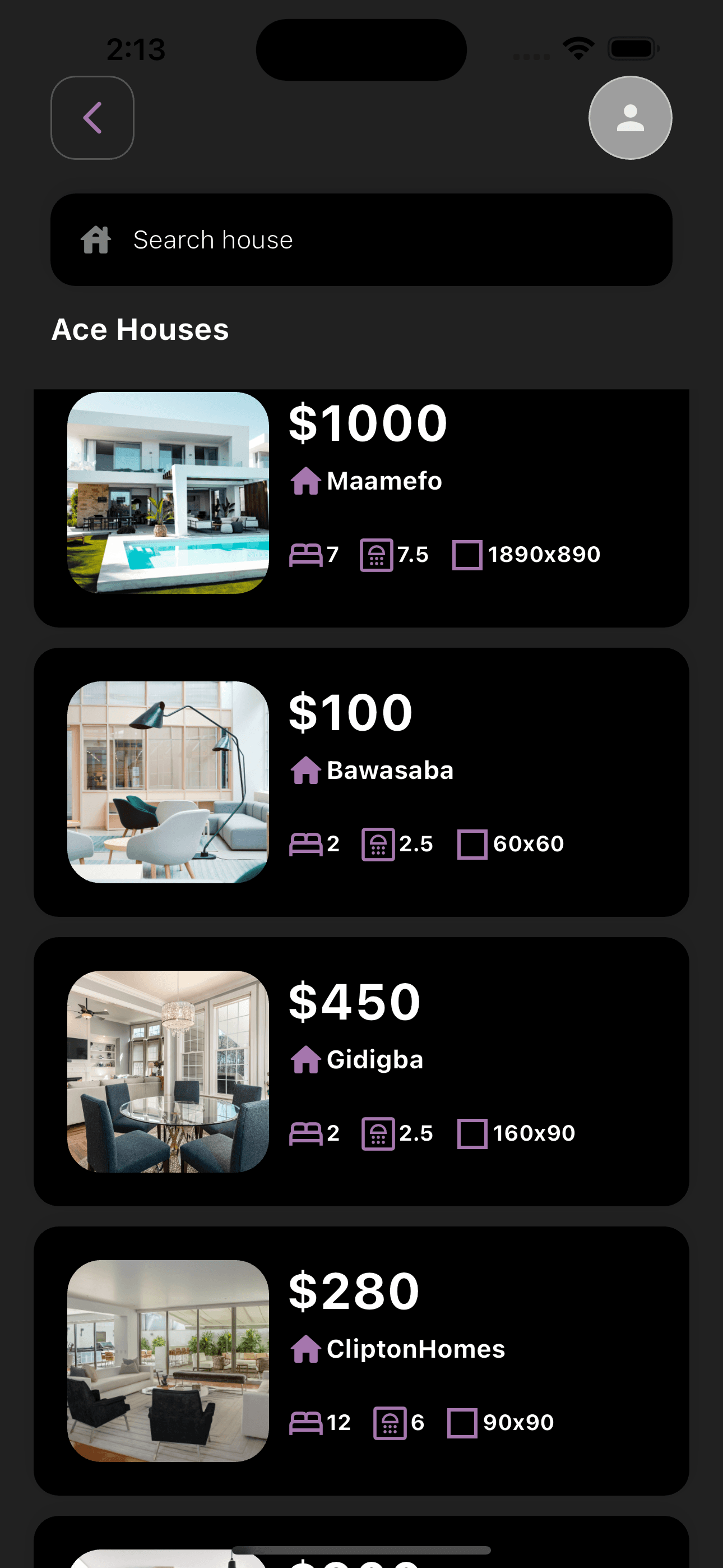Tap the Search house field
The image size is (723, 1568).
361,240
